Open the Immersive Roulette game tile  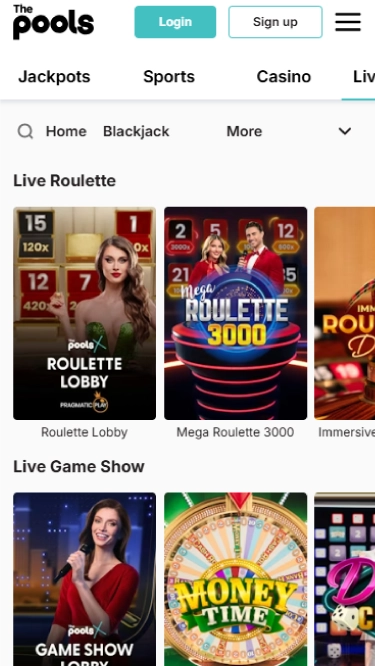coord(344,313)
